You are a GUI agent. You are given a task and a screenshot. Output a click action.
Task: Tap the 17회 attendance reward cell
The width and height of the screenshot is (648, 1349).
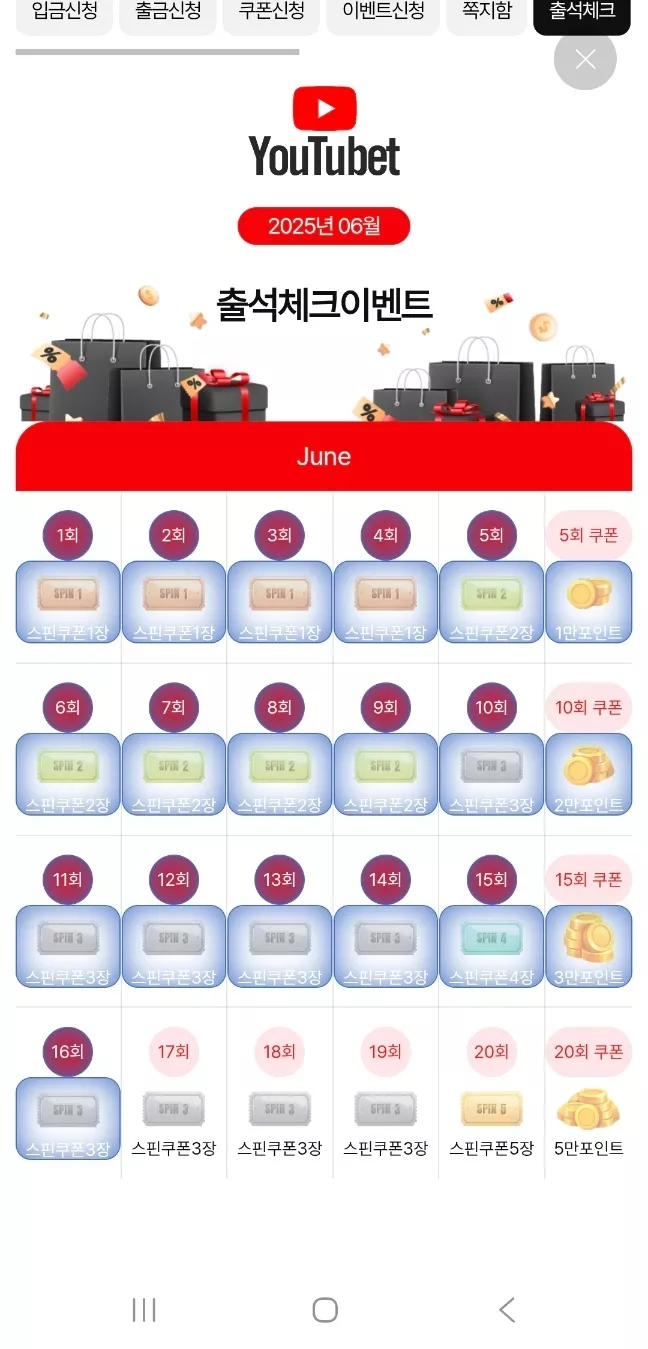click(x=174, y=1094)
